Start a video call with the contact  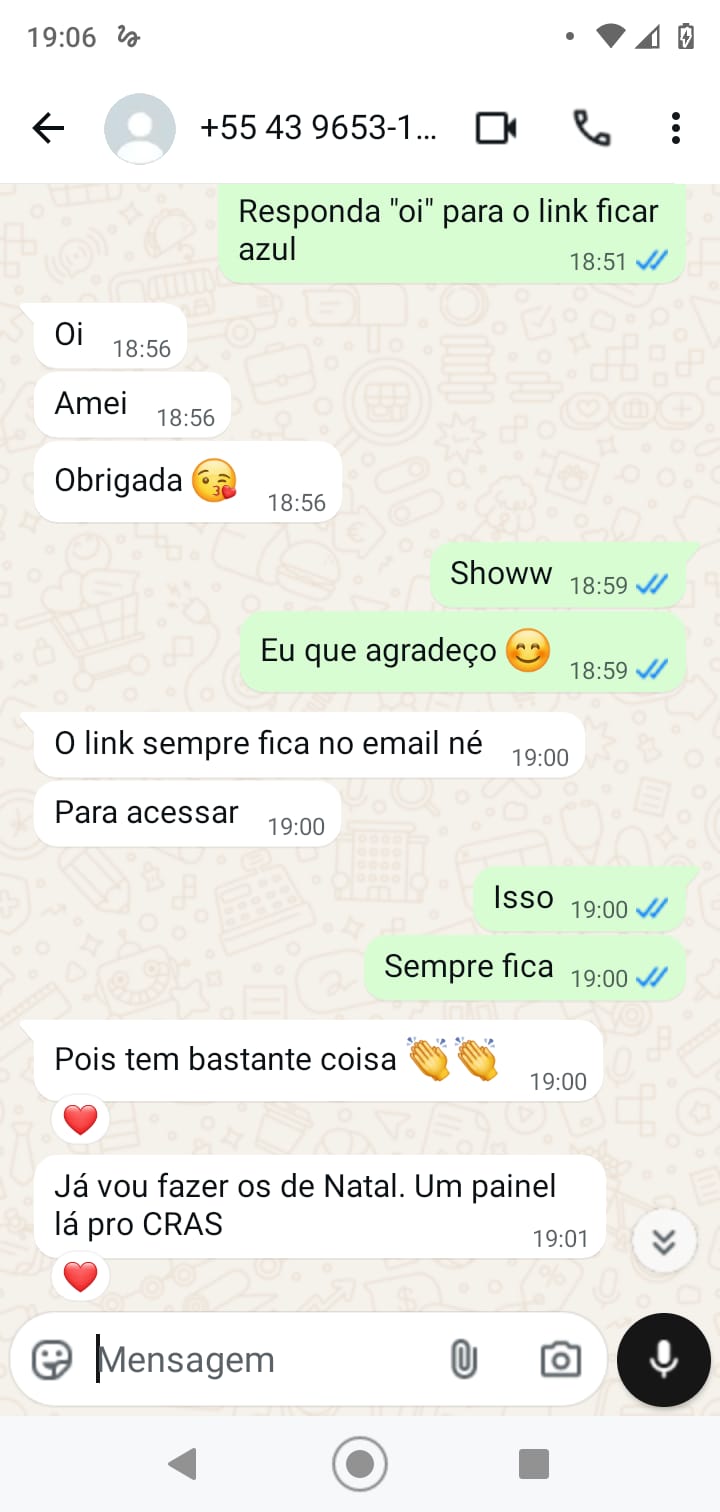point(494,128)
